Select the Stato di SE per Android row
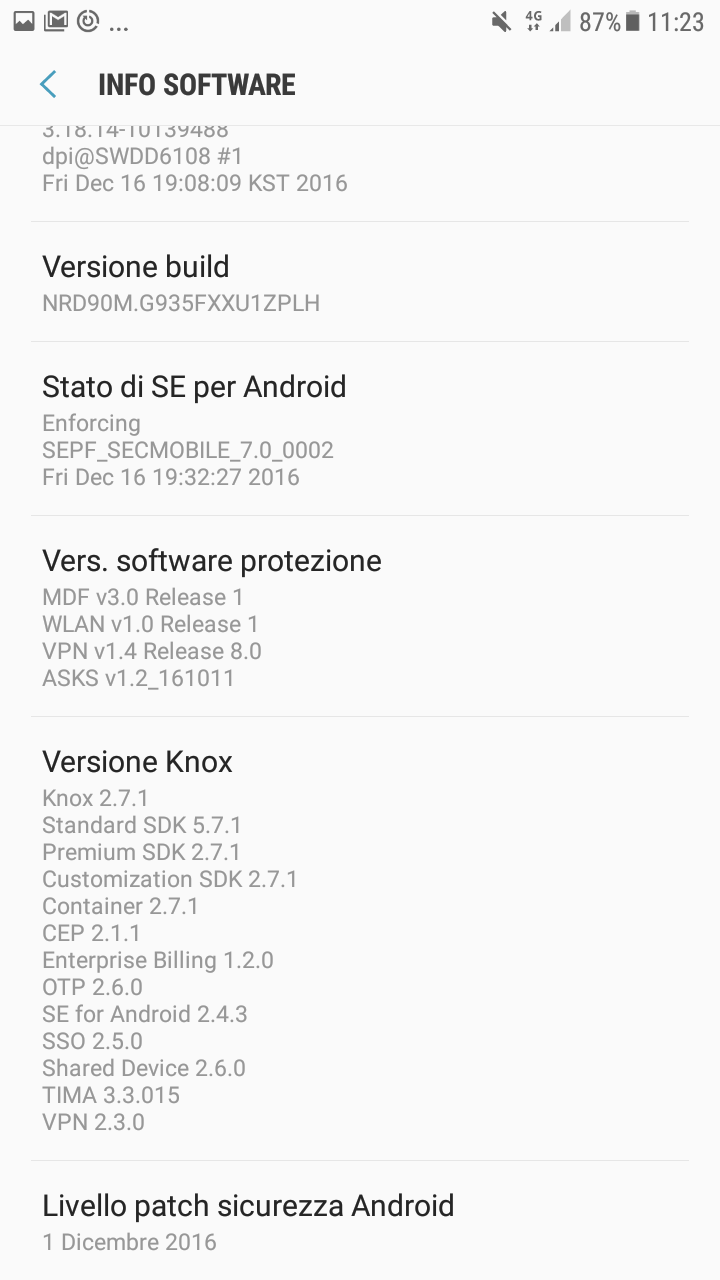Image resolution: width=720 pixels, height=1280 pixels. (x=360, y=429)
